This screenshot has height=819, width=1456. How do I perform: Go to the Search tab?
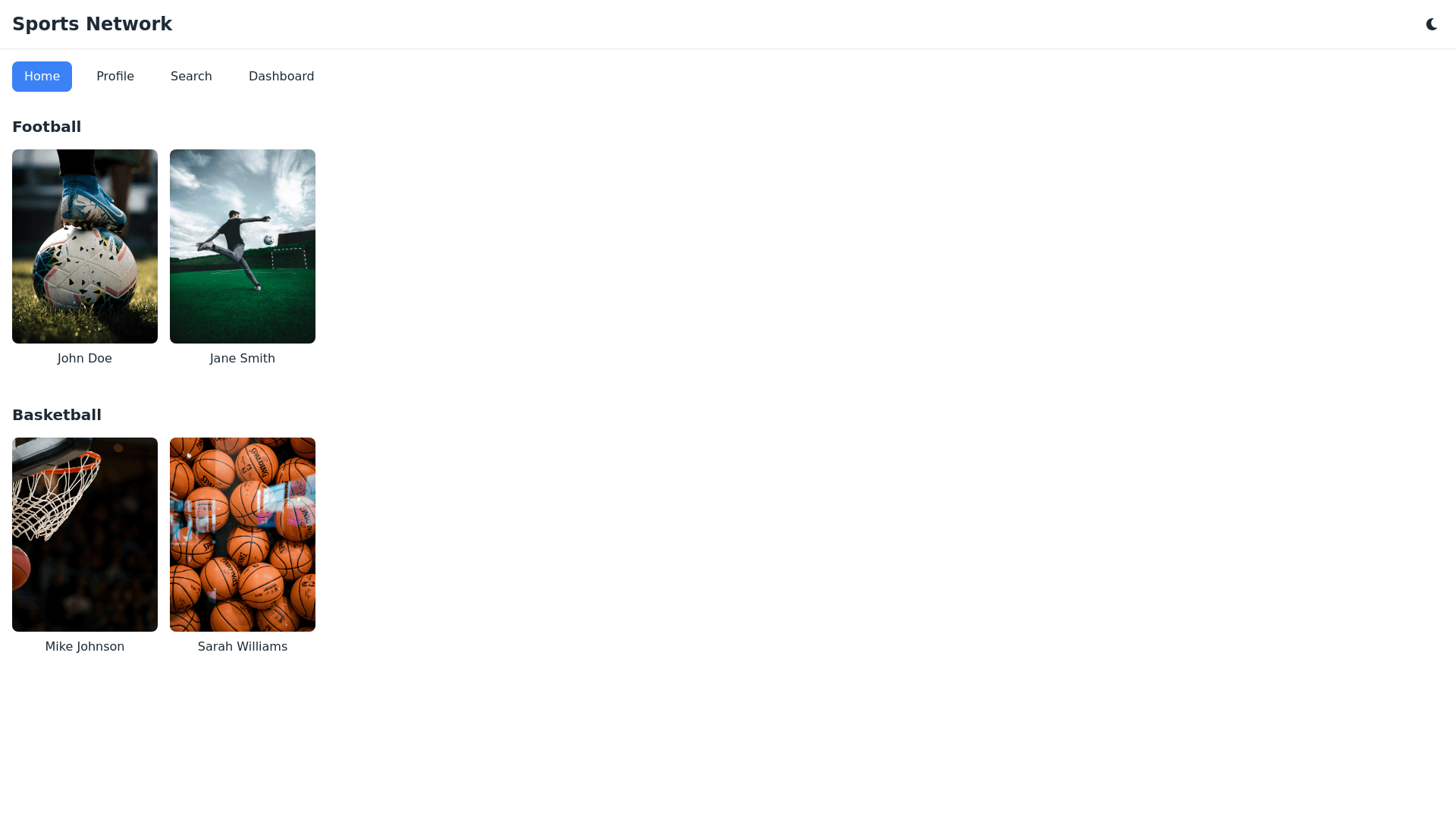[x=191, y=77]
